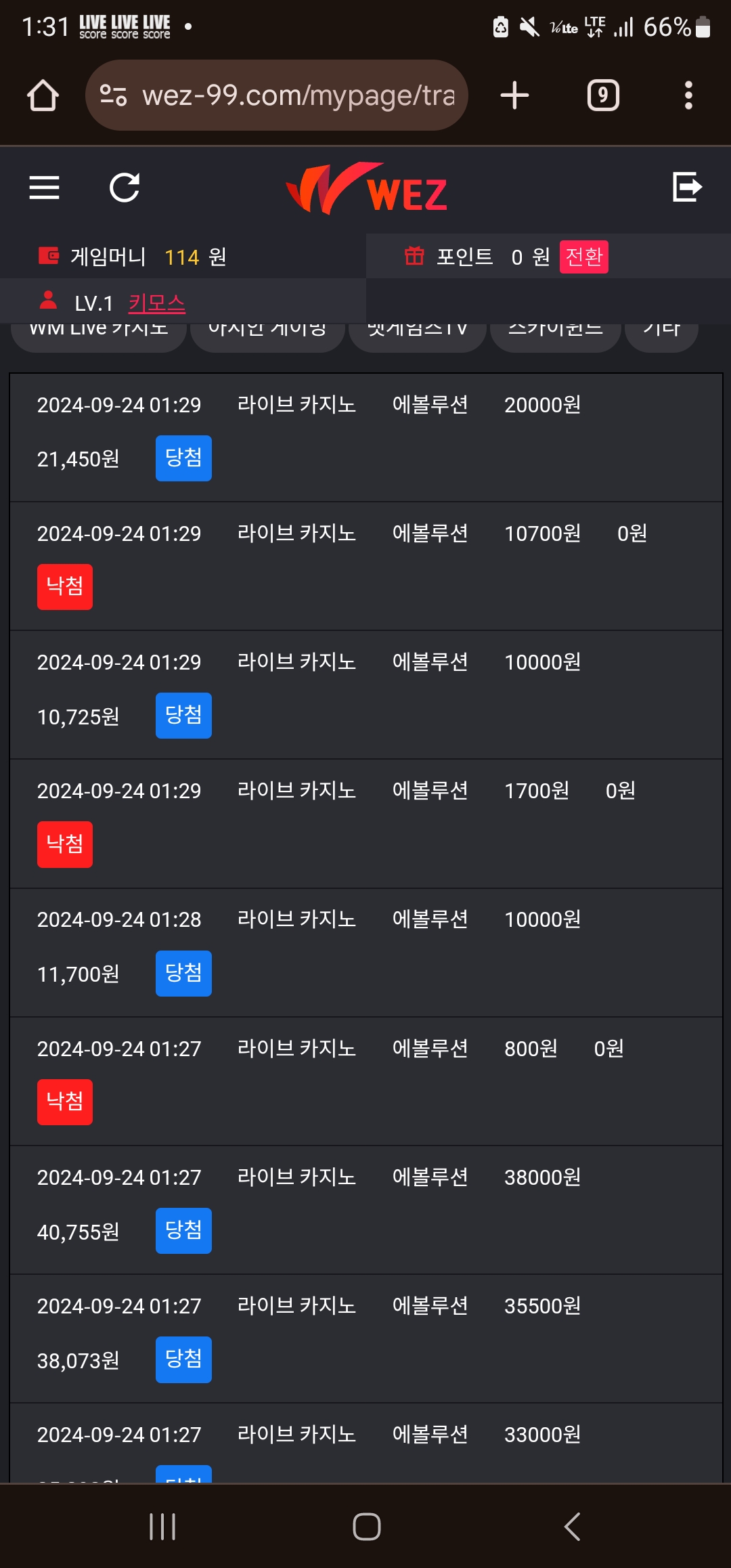
Task: Select the 스카이윈드 category chip
Action: [556, 336]
